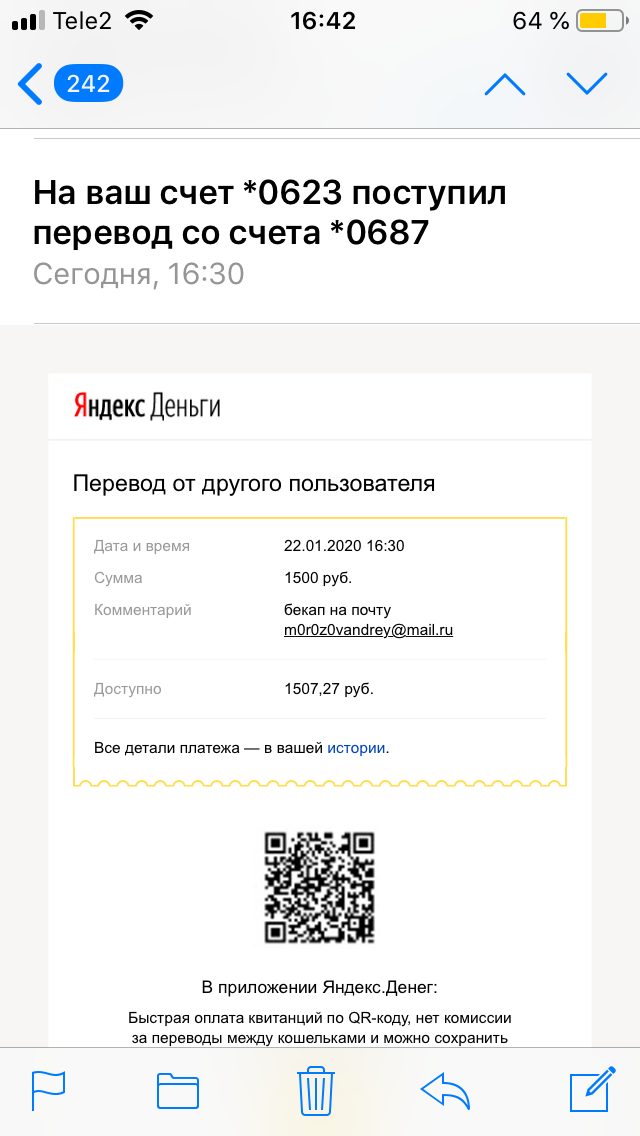Tap the m0r0z0vandrey@mail.ru email link
Screen dimensions: 640x1136
[369, 630]
